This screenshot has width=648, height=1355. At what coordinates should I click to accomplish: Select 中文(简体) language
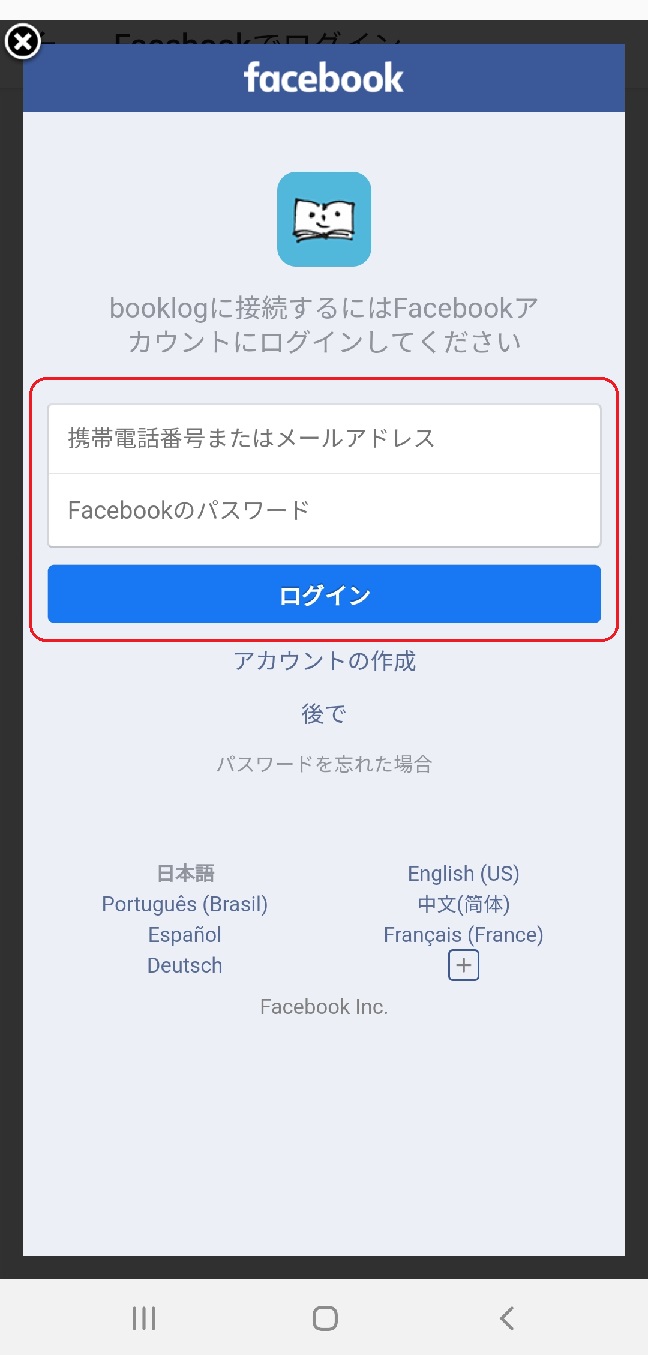pyautogui.click(x=463, y=904)
